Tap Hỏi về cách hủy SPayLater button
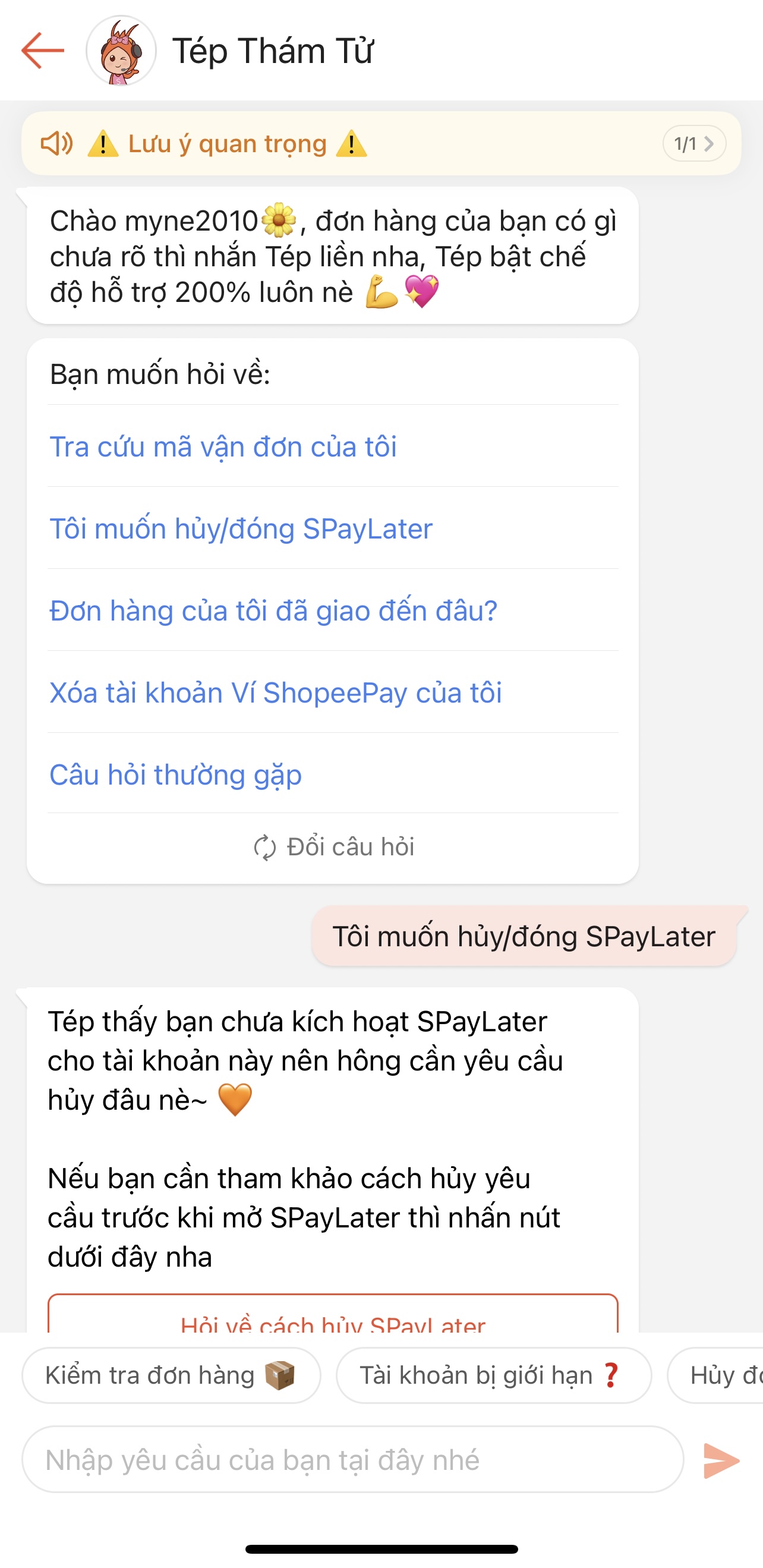 333,1318
